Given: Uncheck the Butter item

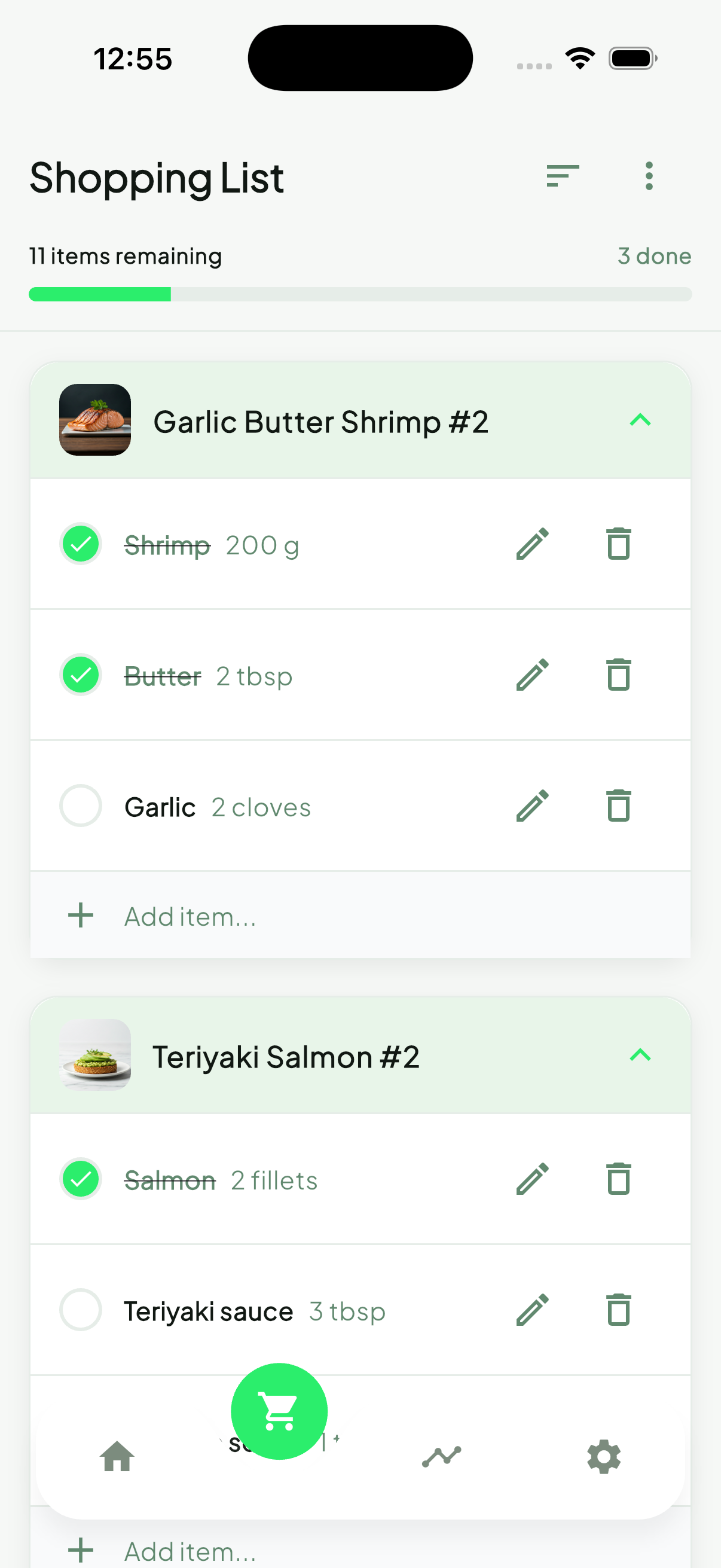Looking at the screenshot, I should [x=80, y=675].
